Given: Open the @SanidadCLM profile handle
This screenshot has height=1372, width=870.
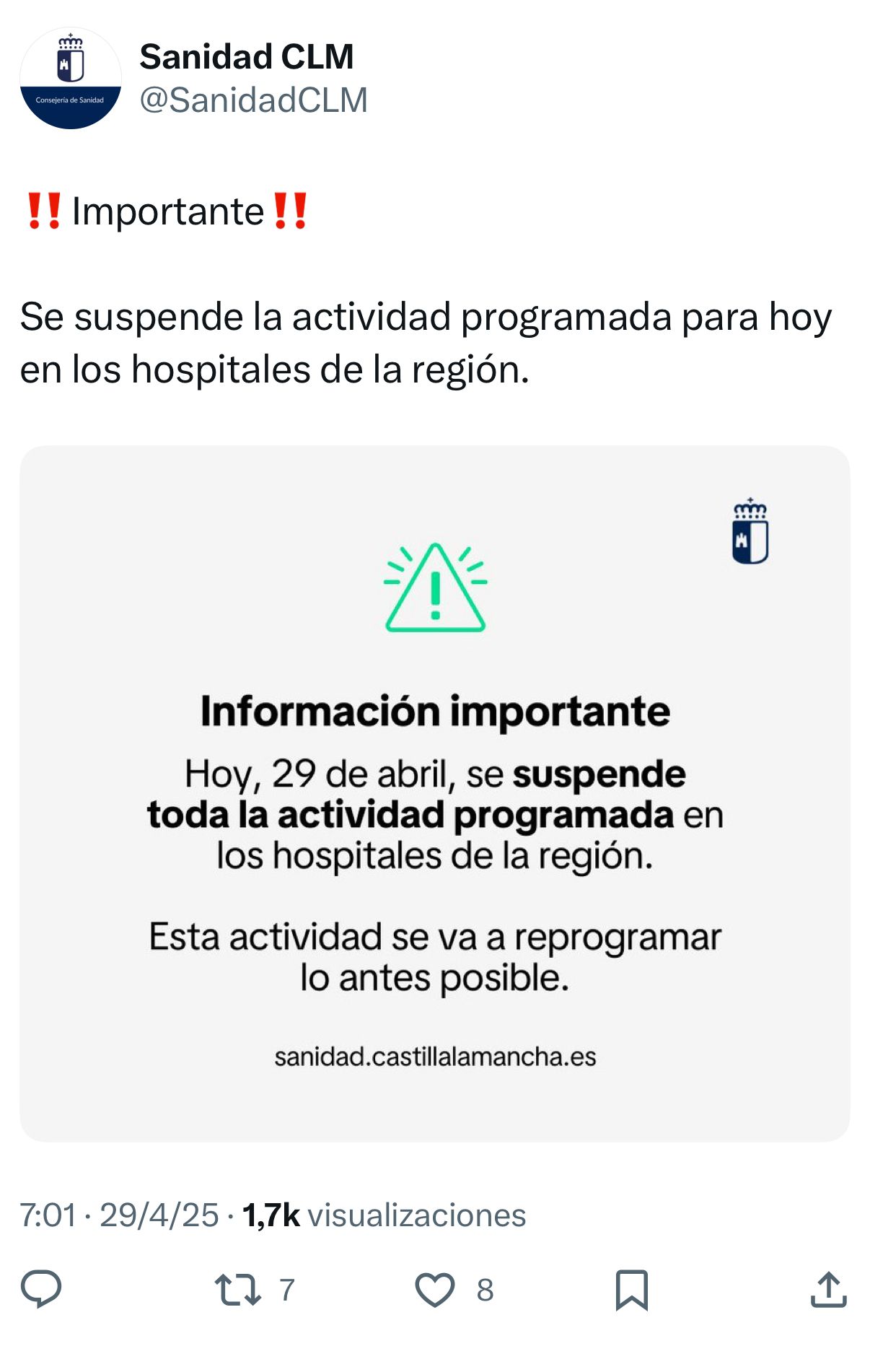Looking at the screenshot, I should click(253, 100).
